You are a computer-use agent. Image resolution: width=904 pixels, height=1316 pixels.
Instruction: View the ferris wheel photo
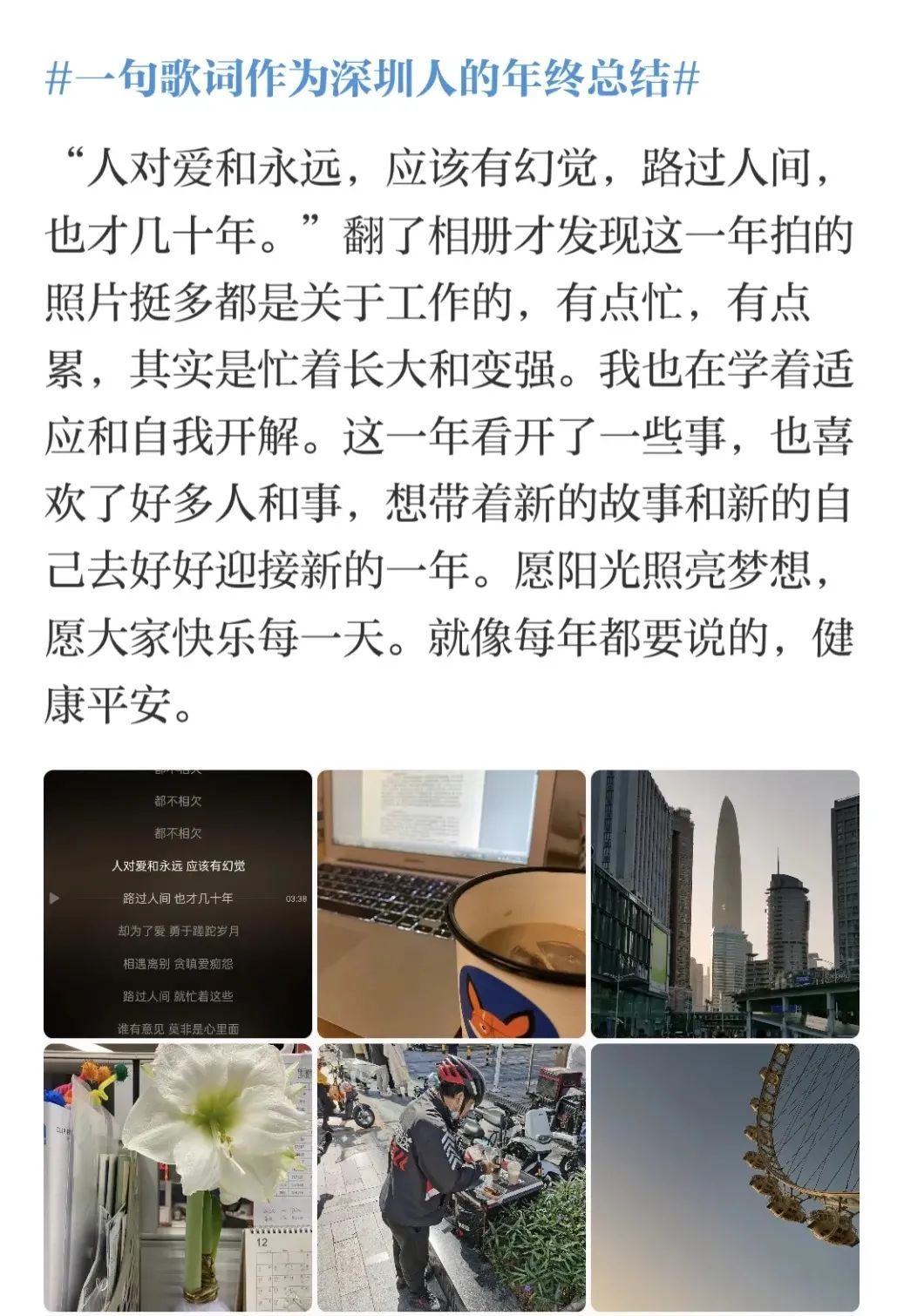[724, 1177]
